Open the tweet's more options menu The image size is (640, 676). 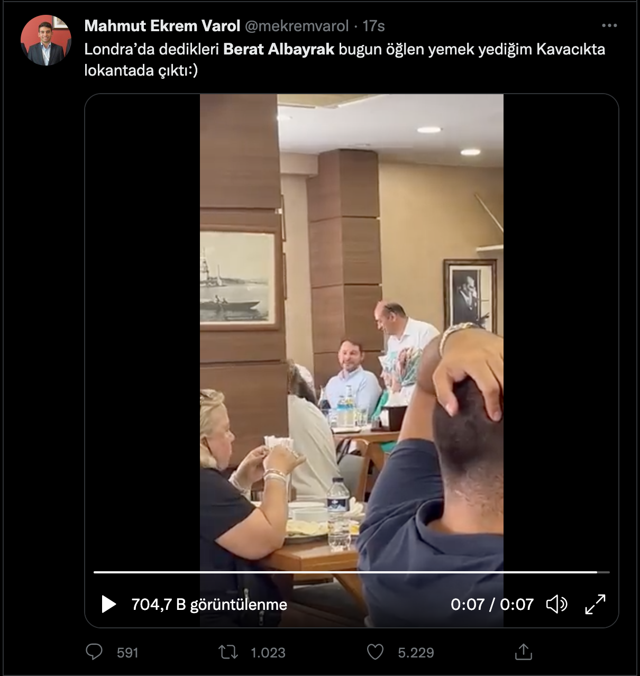click(609, 25)
